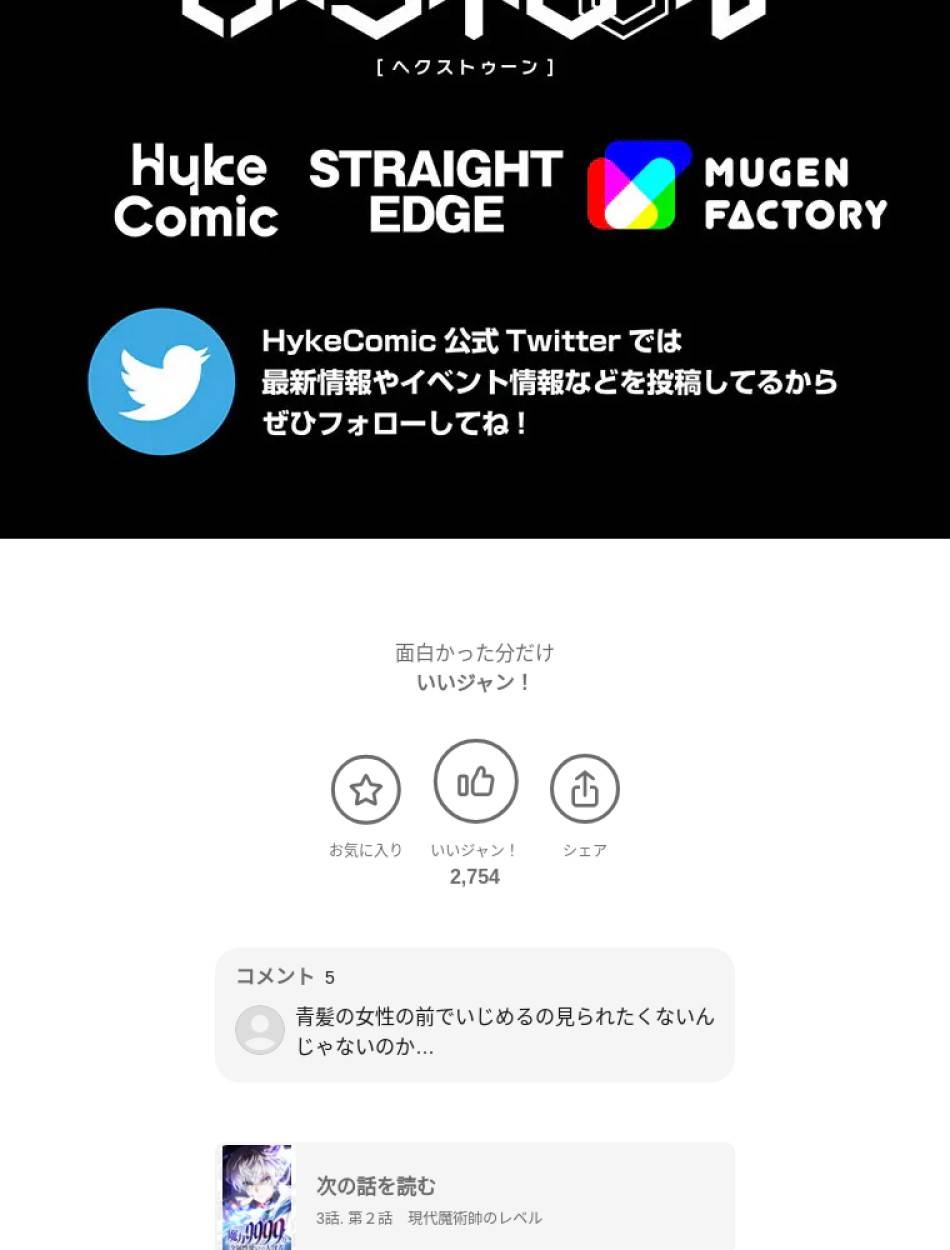
Task: Share this episode via シェア
Action: coord(585,790)
